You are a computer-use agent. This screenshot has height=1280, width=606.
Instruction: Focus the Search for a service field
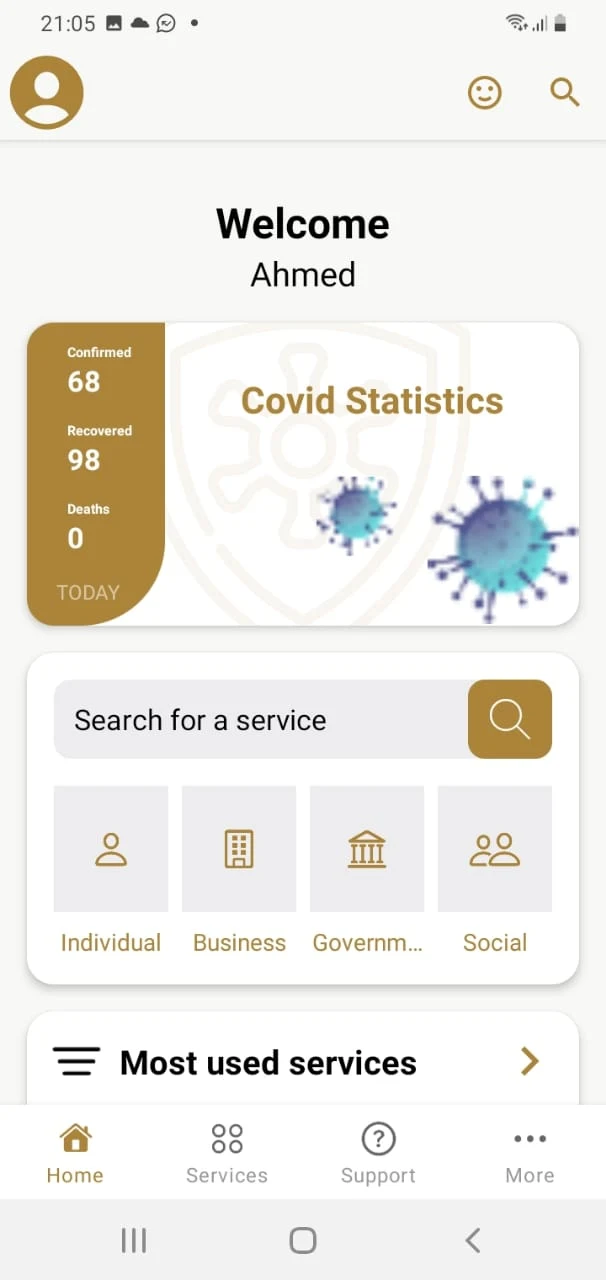coord(261,719)
